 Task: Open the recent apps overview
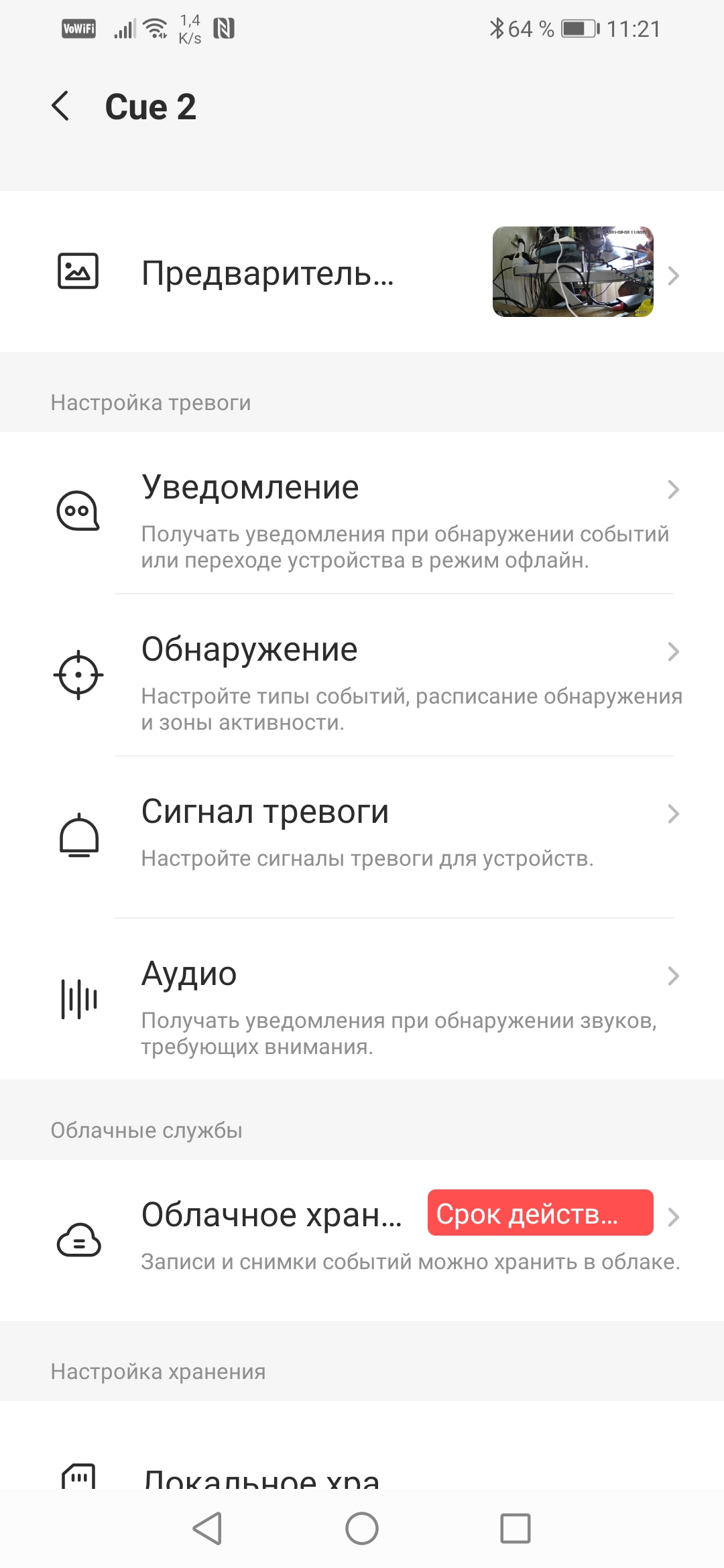point(516,1528)
